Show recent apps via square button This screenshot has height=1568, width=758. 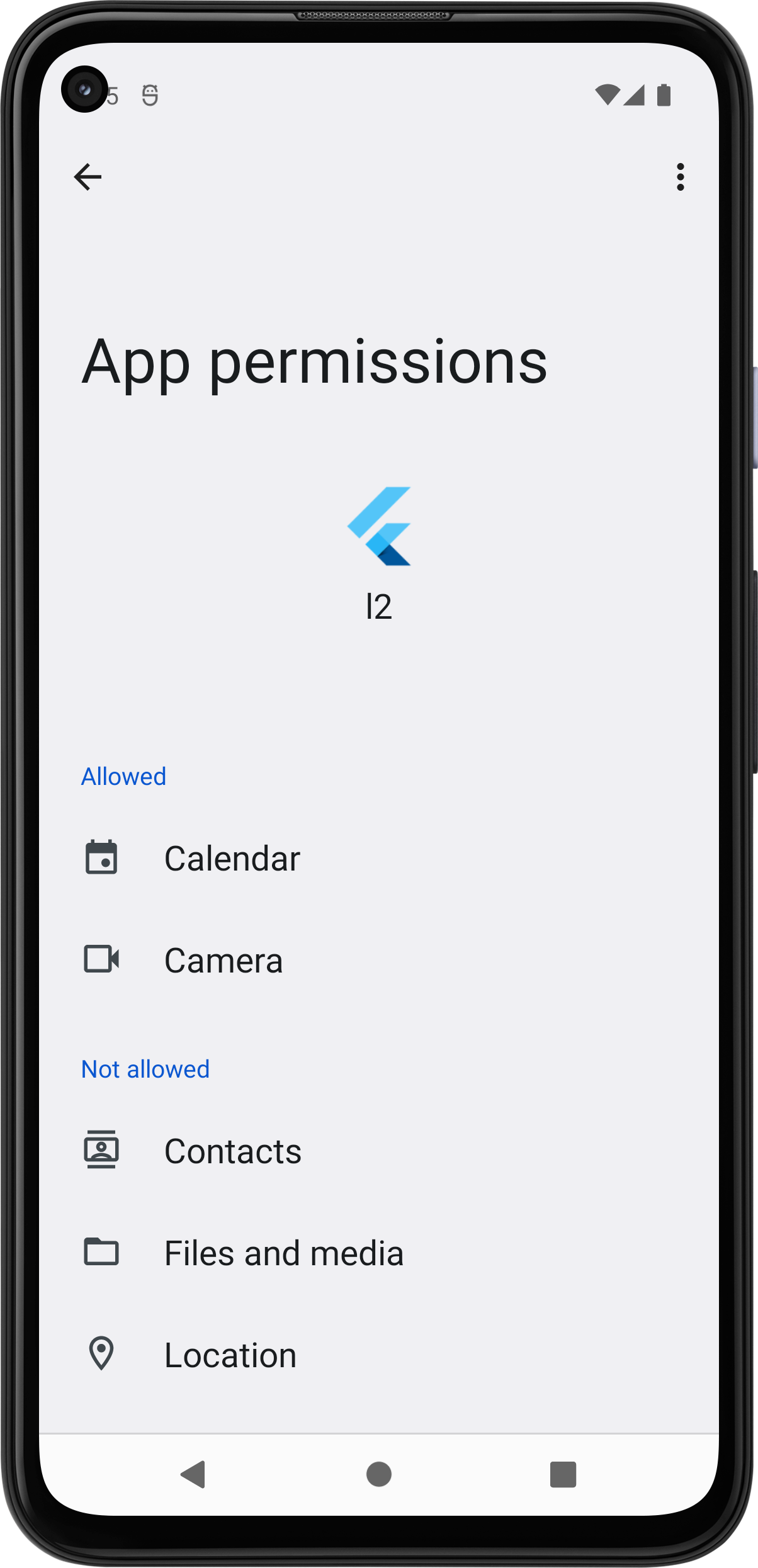click(563, 1474)
